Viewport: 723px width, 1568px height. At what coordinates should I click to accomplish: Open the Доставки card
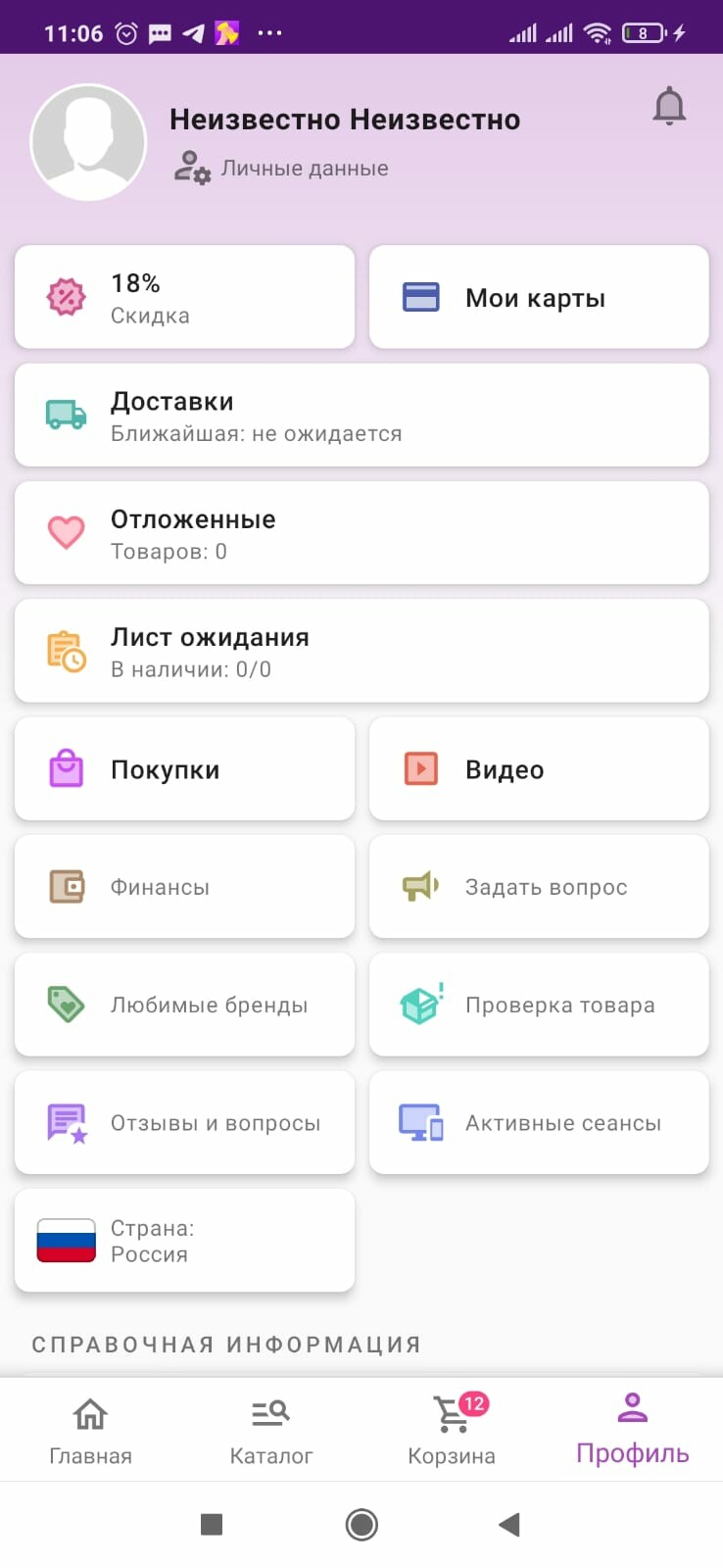(x=361, y=416)
